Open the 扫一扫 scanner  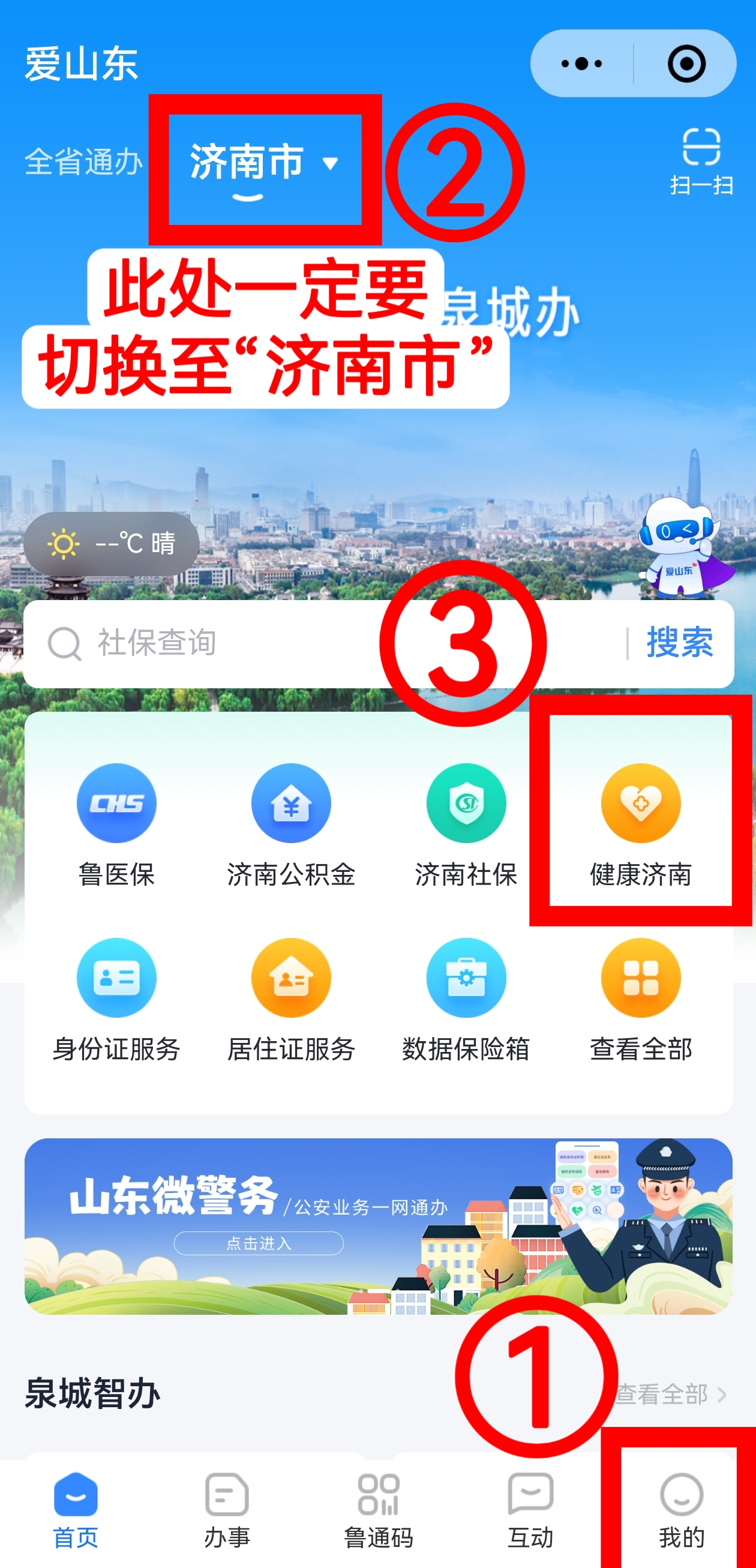701,161
